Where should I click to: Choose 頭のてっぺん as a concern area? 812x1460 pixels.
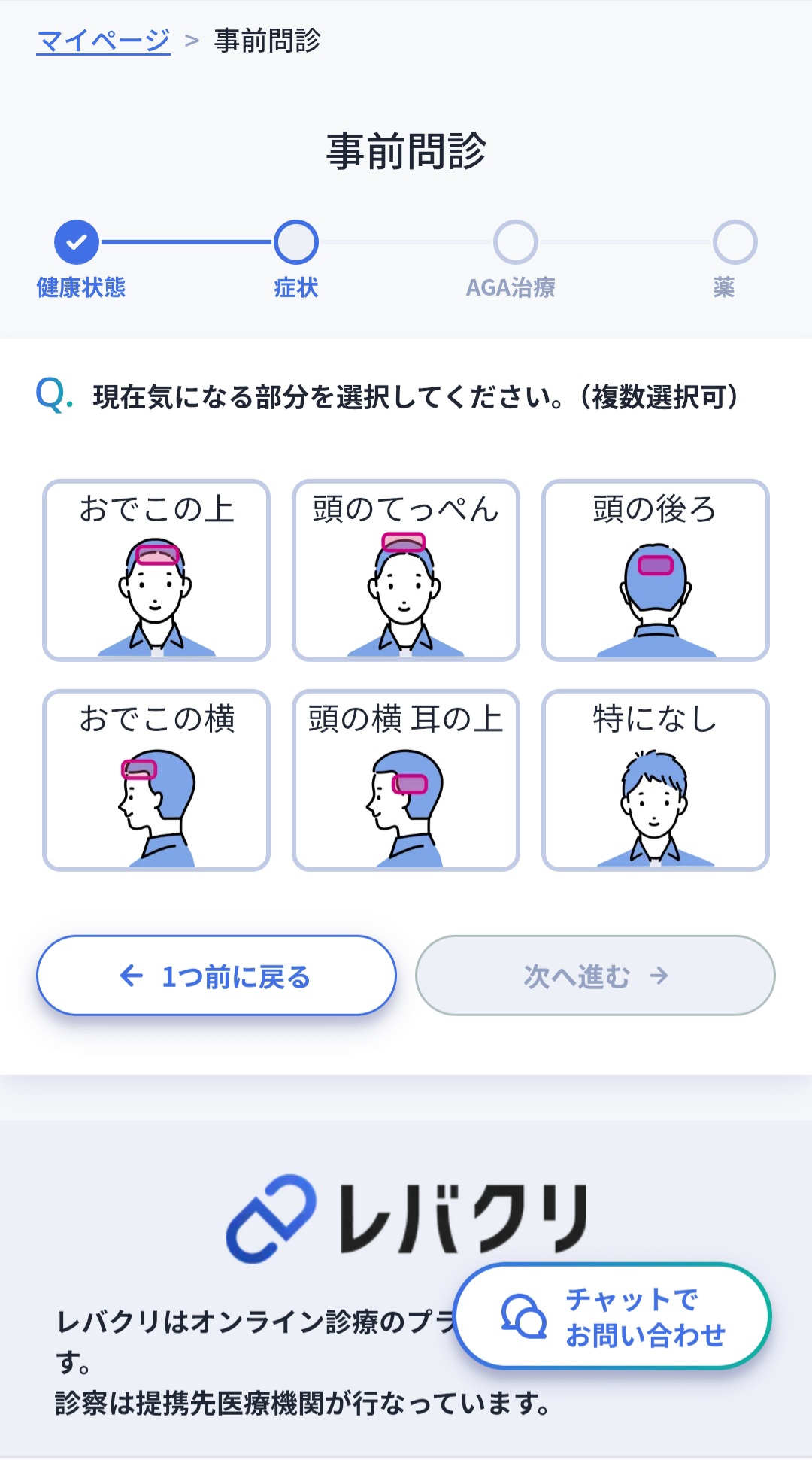(406, 570)
